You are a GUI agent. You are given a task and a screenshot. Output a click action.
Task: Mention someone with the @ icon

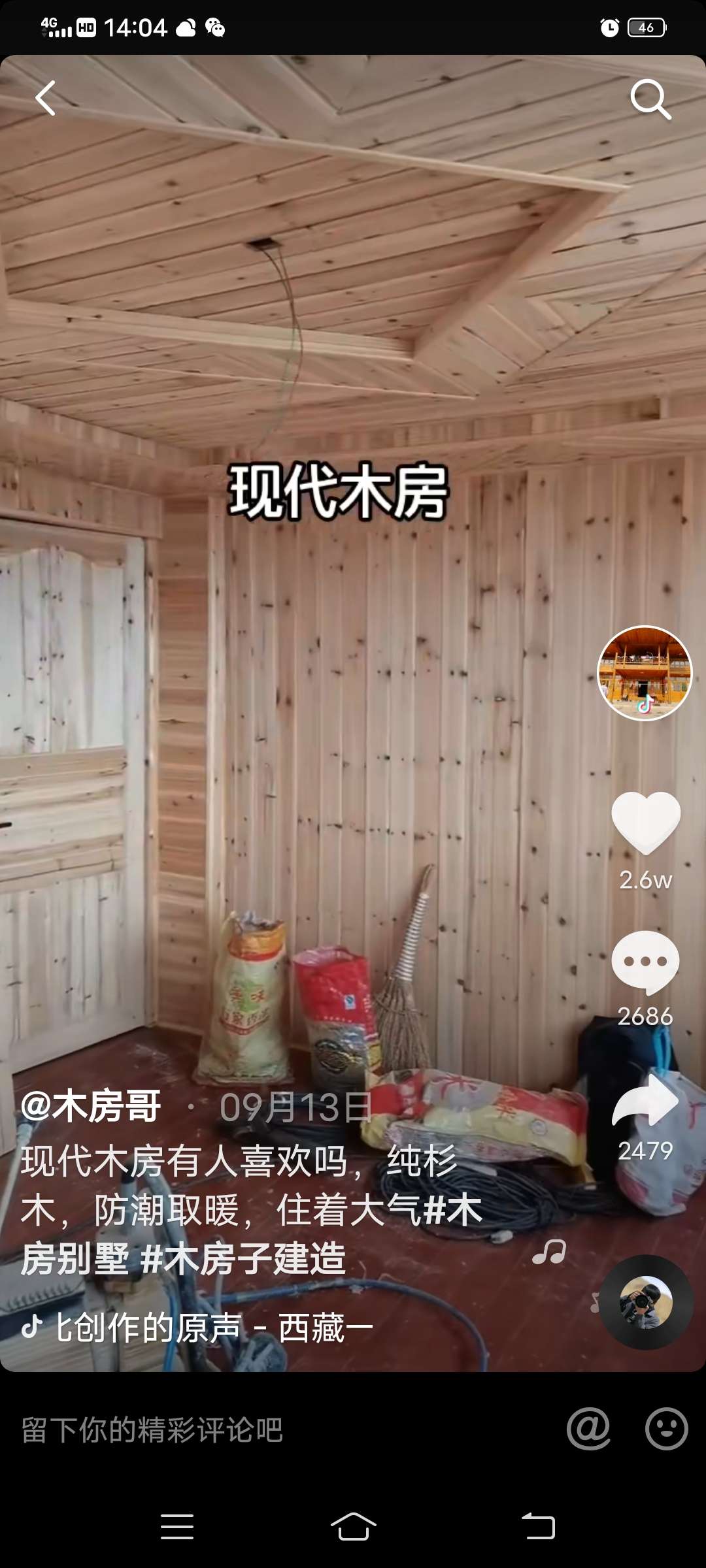coord(588,1429)
